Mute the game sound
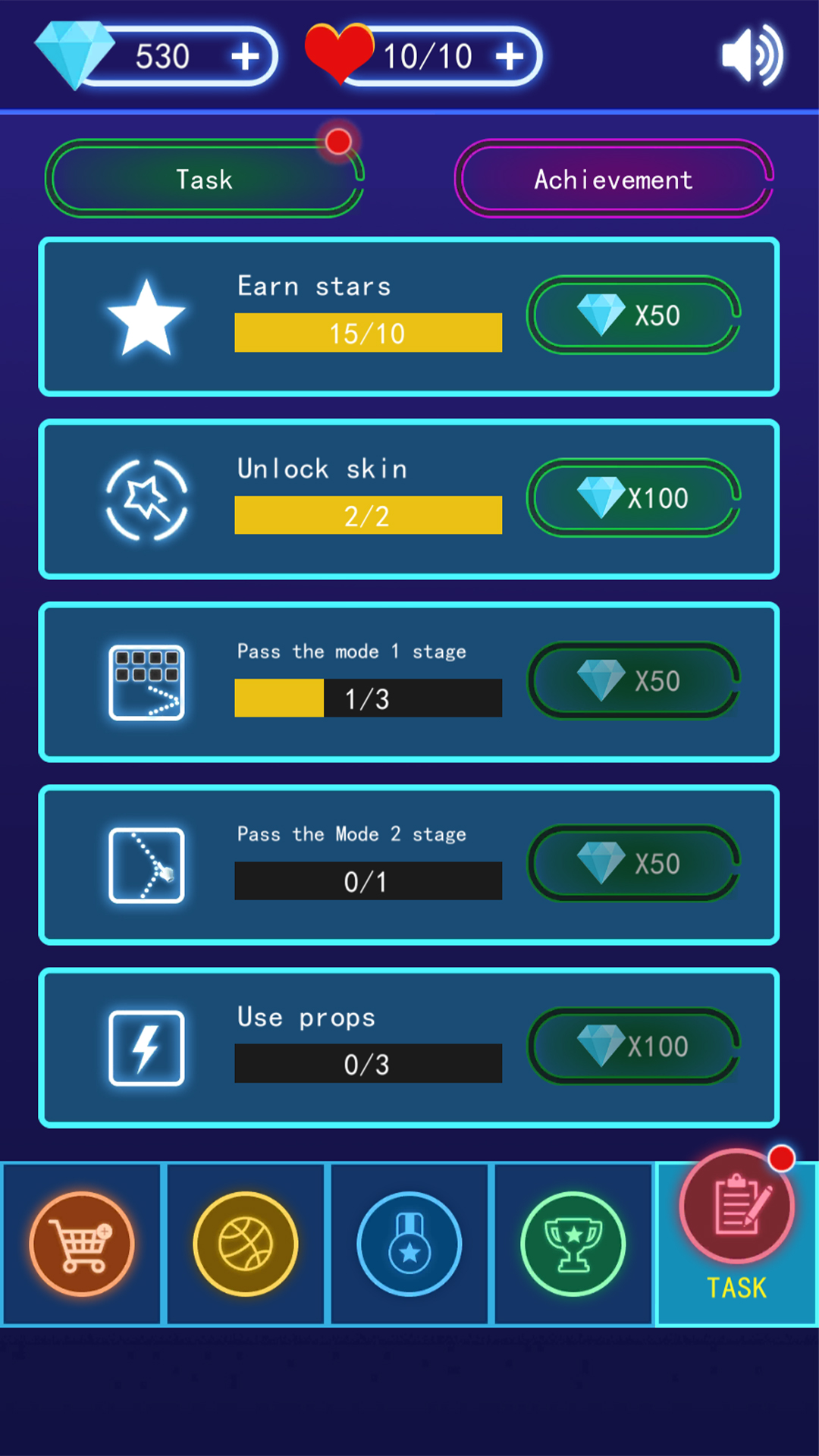The image size is (819, 1456). tap(751, 55)
